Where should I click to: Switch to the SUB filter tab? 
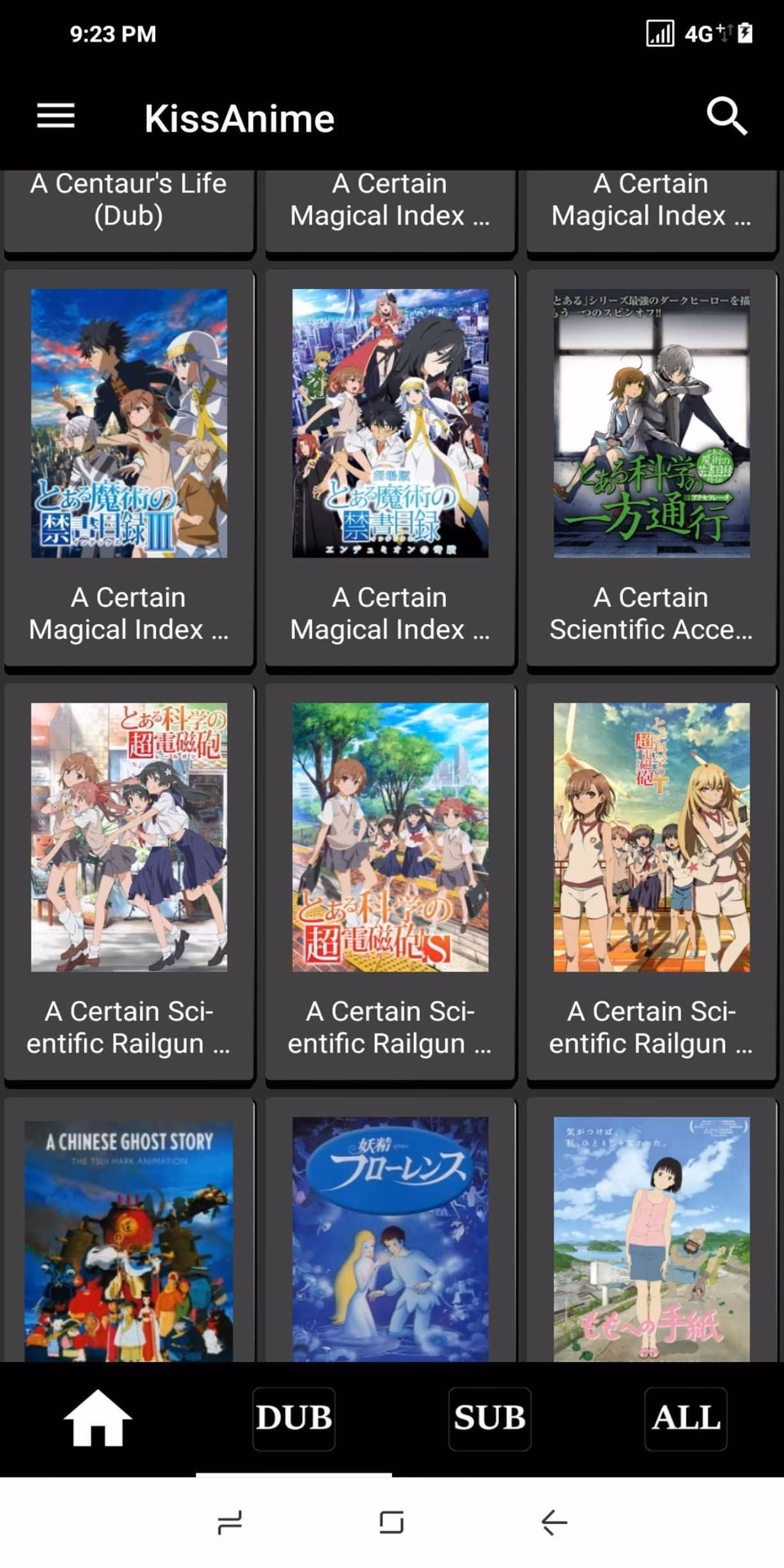click(489, 1419)
